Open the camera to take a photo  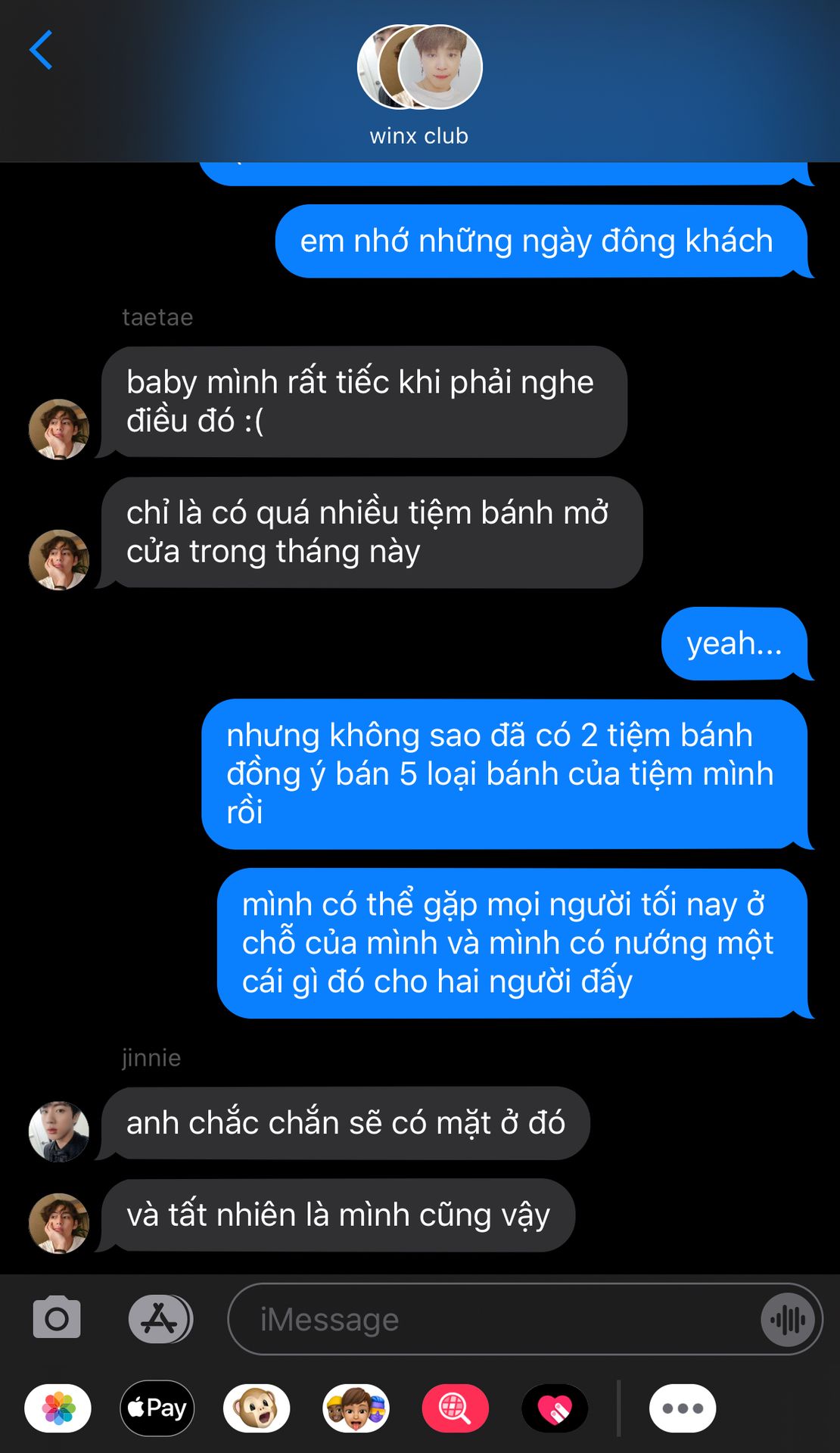click(57, 1318)
